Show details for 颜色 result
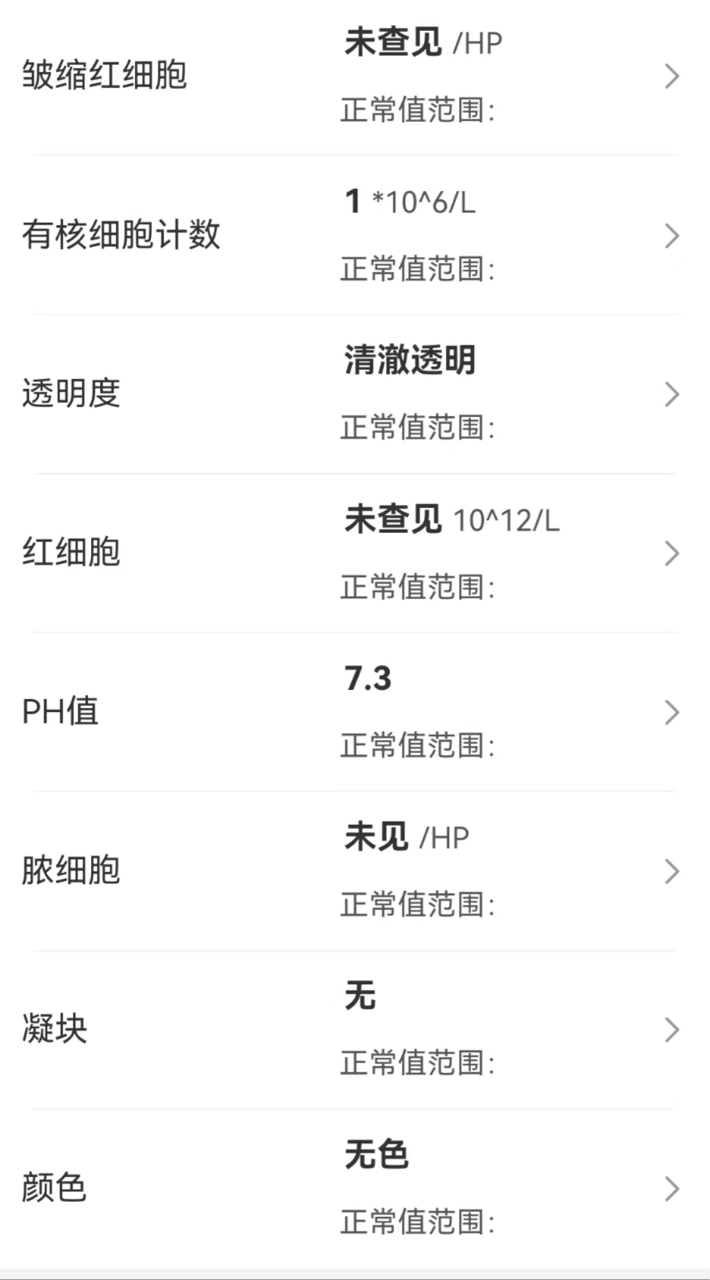This screenshot has width=710, height=1280. tap(355, 1189)
